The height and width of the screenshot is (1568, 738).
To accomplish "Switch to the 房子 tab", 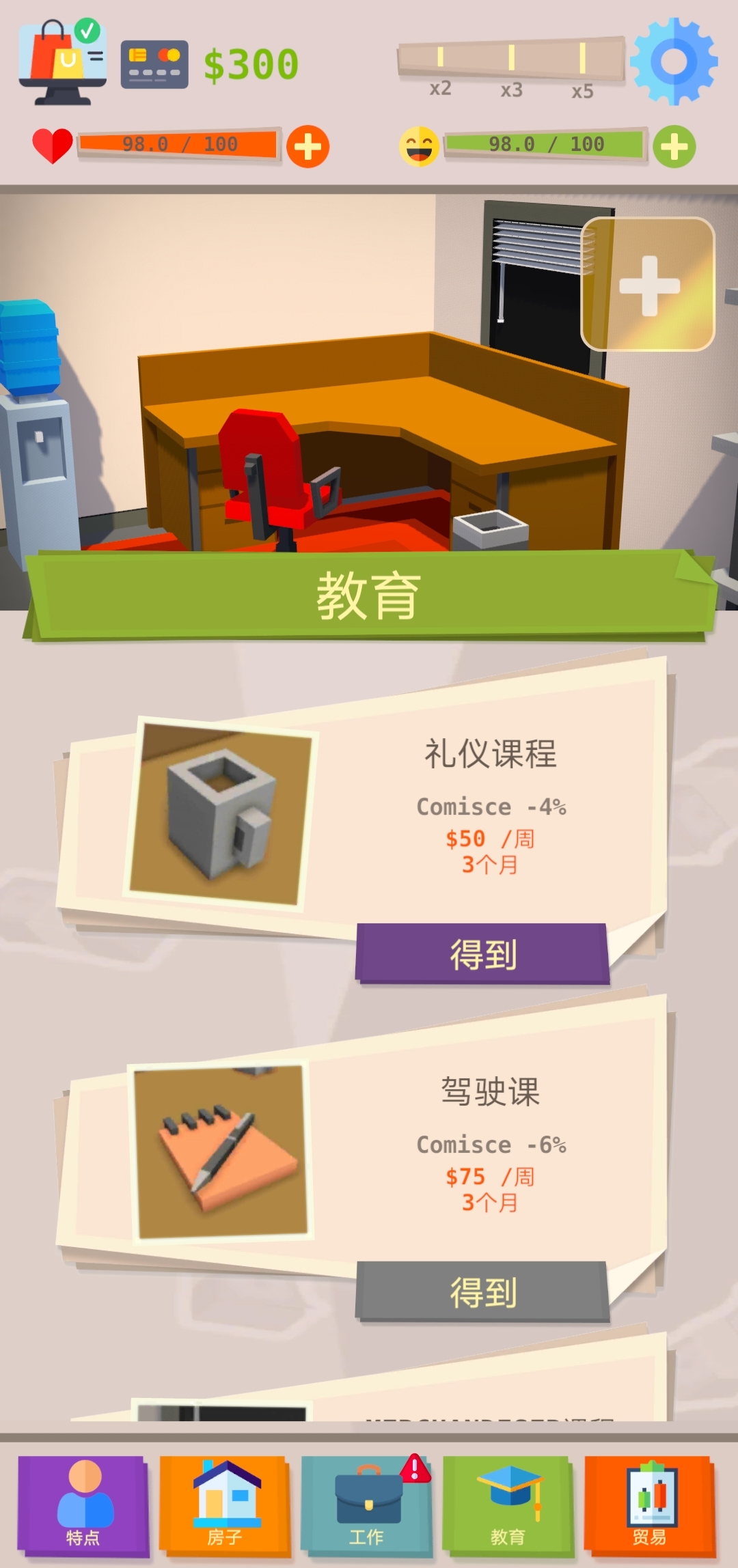I will (225, 1505).
